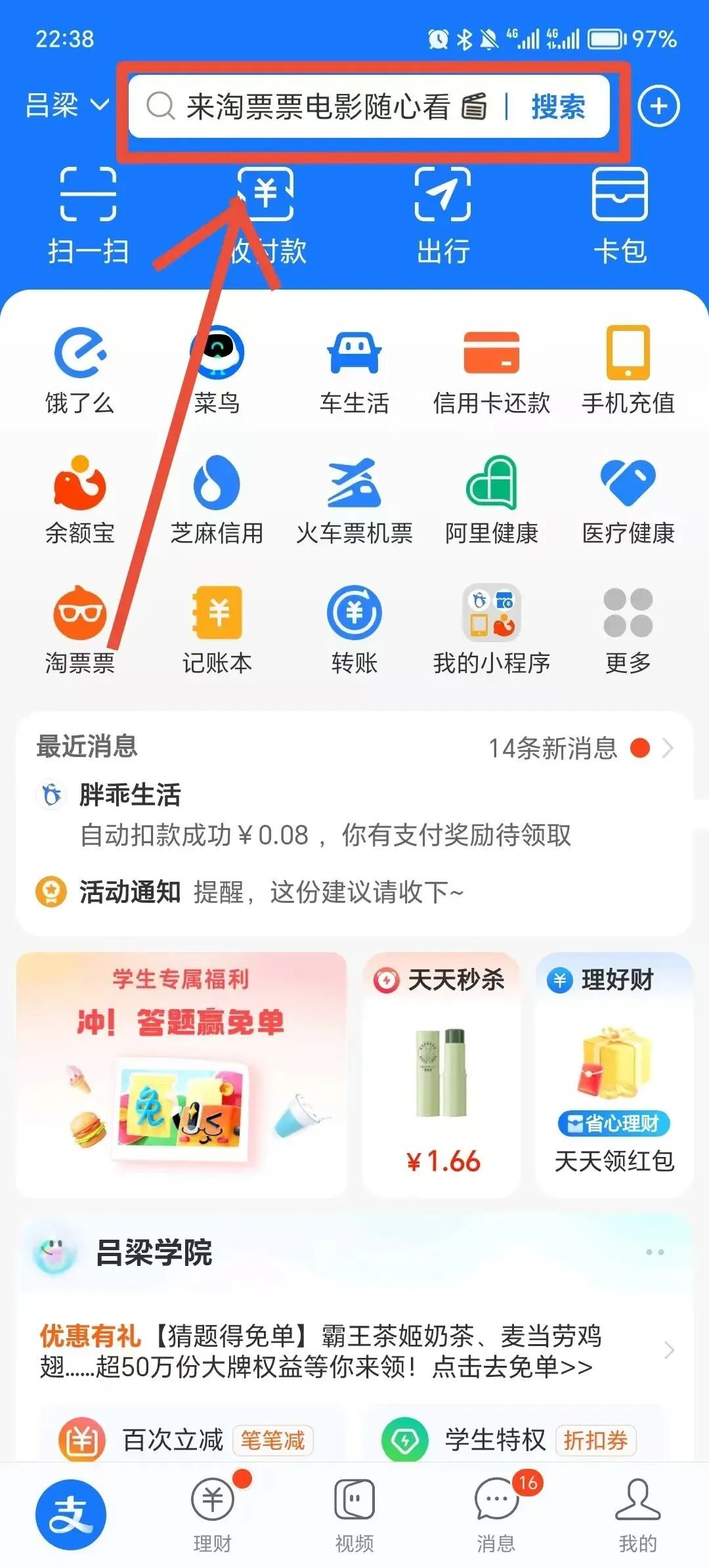709x1568 pixels.
Task: Open the 理好财 天天领红包 card
Action: tap(614, 1074)
